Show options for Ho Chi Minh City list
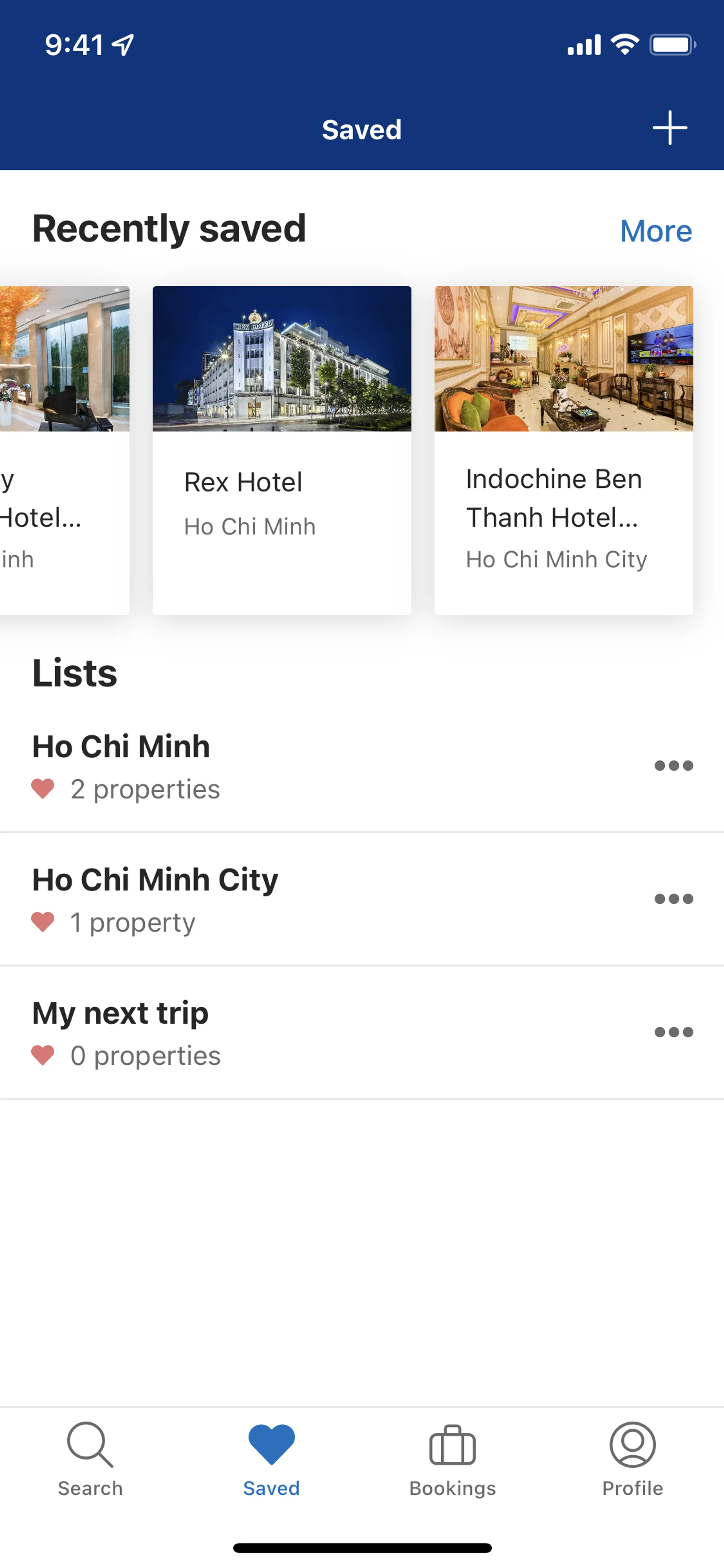 coord(673,899)
